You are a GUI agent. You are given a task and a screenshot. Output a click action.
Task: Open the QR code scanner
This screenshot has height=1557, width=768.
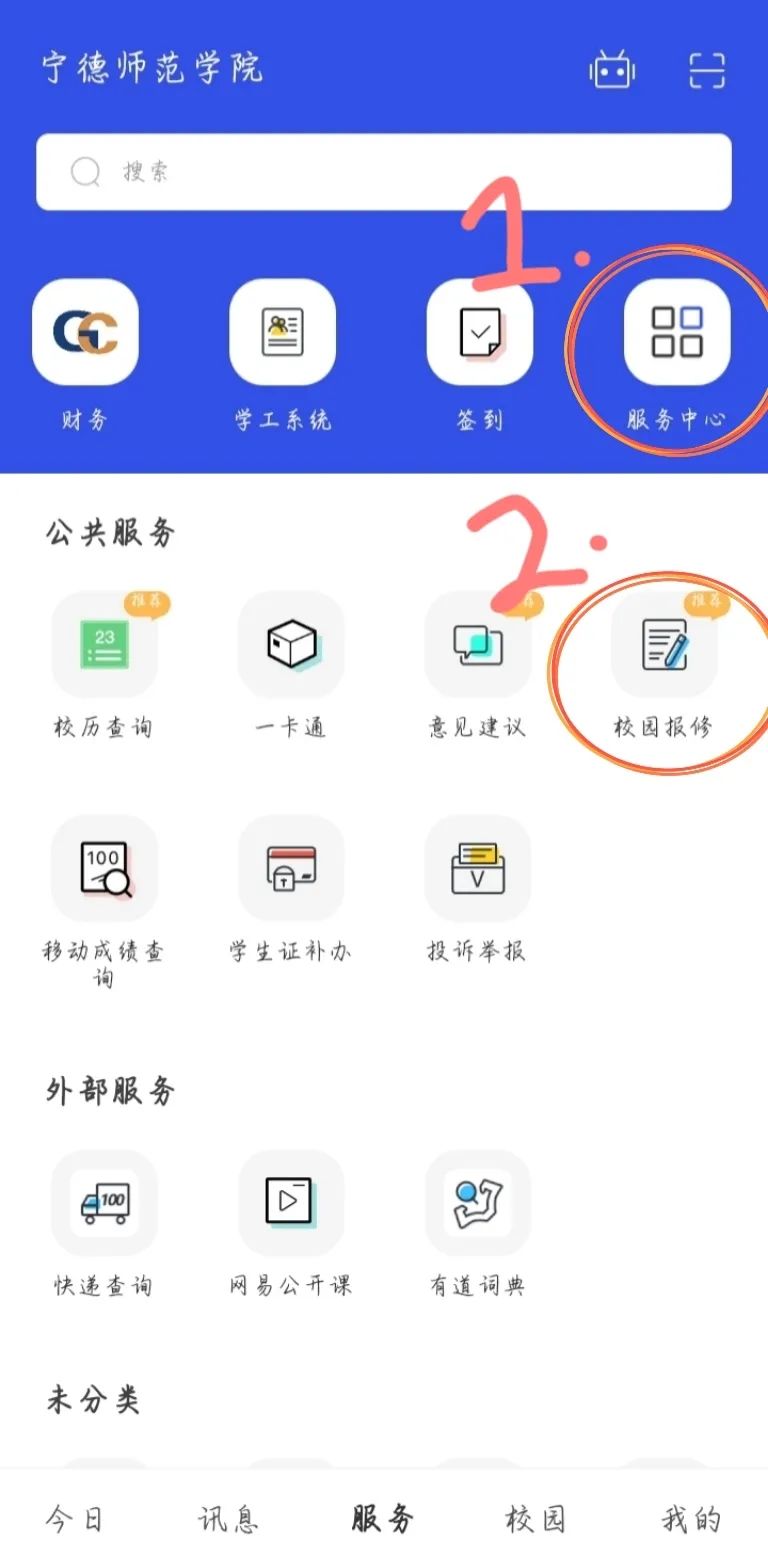pos(707,71)
